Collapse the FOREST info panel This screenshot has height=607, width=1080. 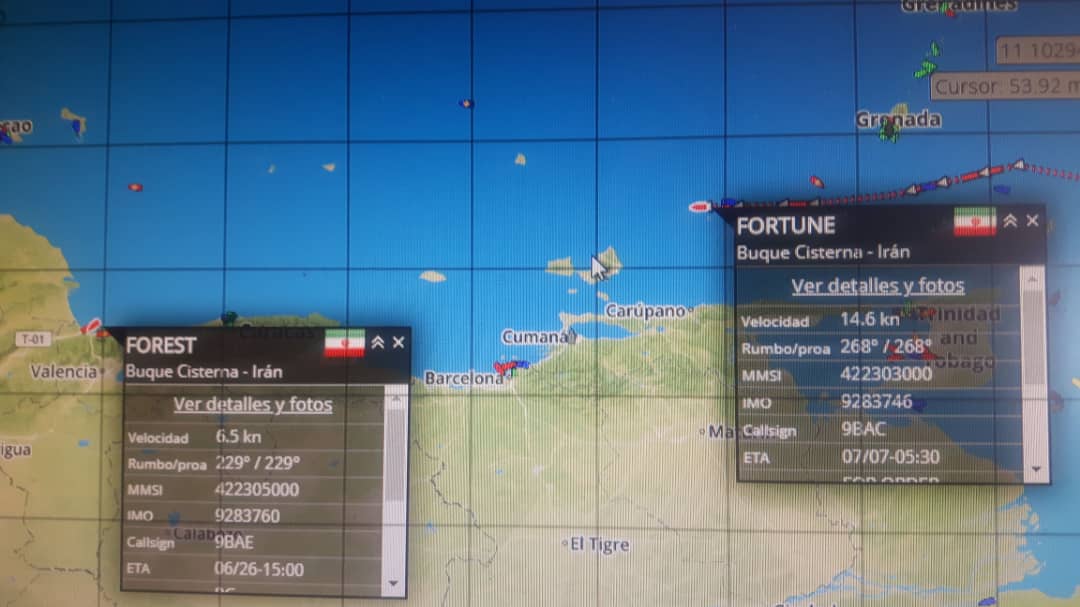[x=377, y=342]
